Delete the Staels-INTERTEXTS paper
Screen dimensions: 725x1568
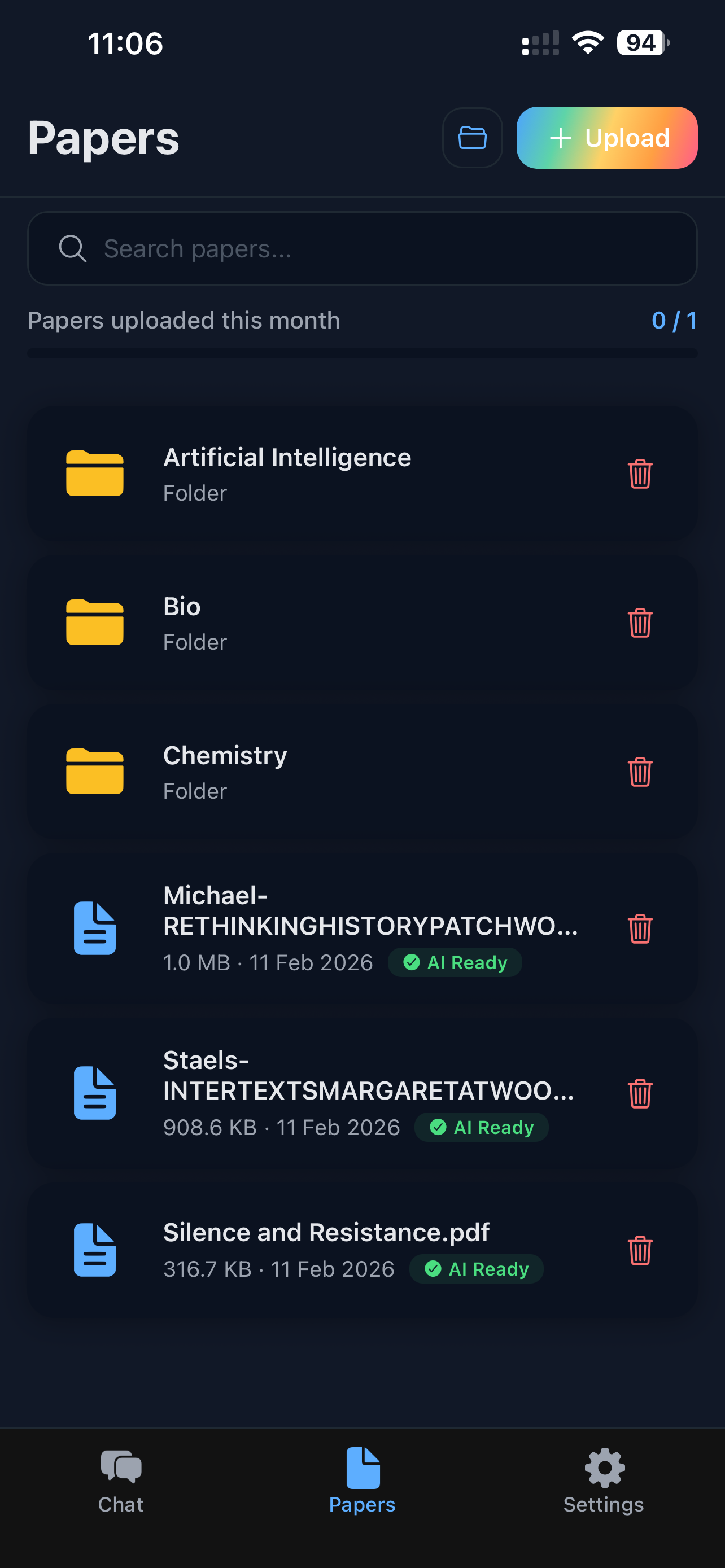pyautogui.click(x=640, y=1093)
